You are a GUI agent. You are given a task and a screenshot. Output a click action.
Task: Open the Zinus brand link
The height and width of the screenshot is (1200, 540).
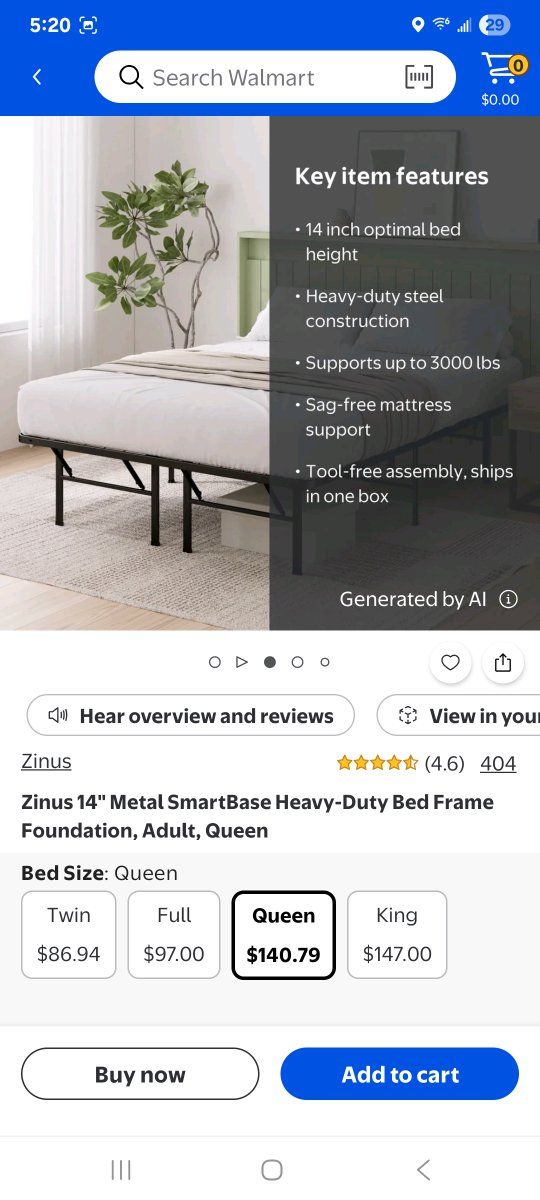tap(46, 761)
